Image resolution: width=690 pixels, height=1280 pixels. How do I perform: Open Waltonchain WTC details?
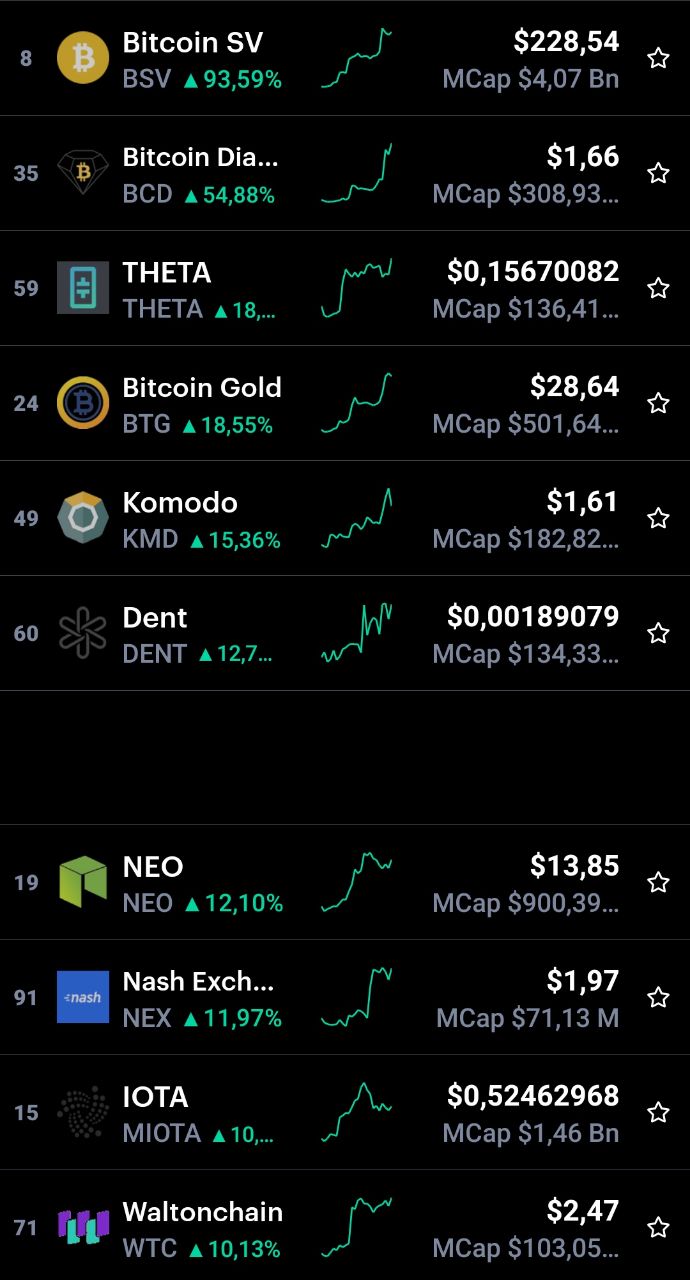pyautogui.click(x=345, y=1225)
